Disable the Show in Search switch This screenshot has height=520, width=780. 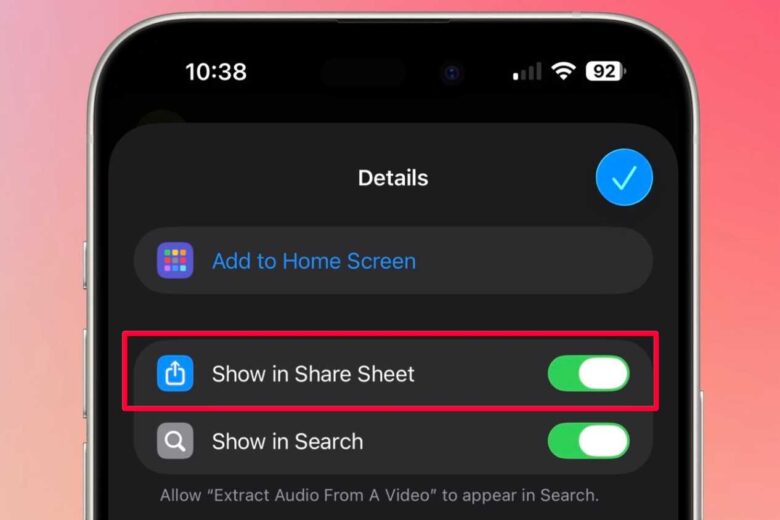[588, 441]
